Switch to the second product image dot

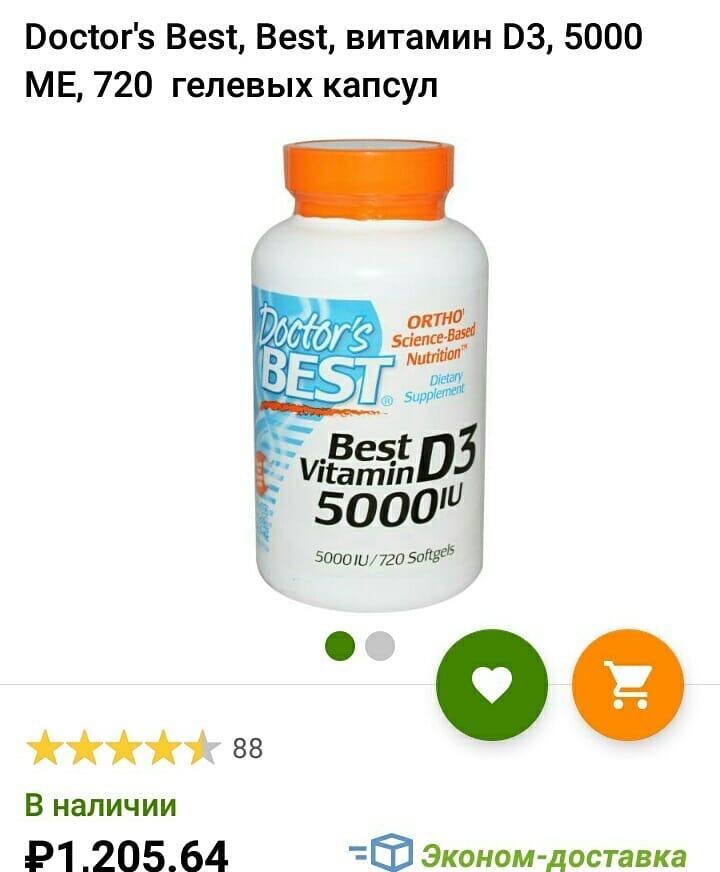click(x=380, y=646)
